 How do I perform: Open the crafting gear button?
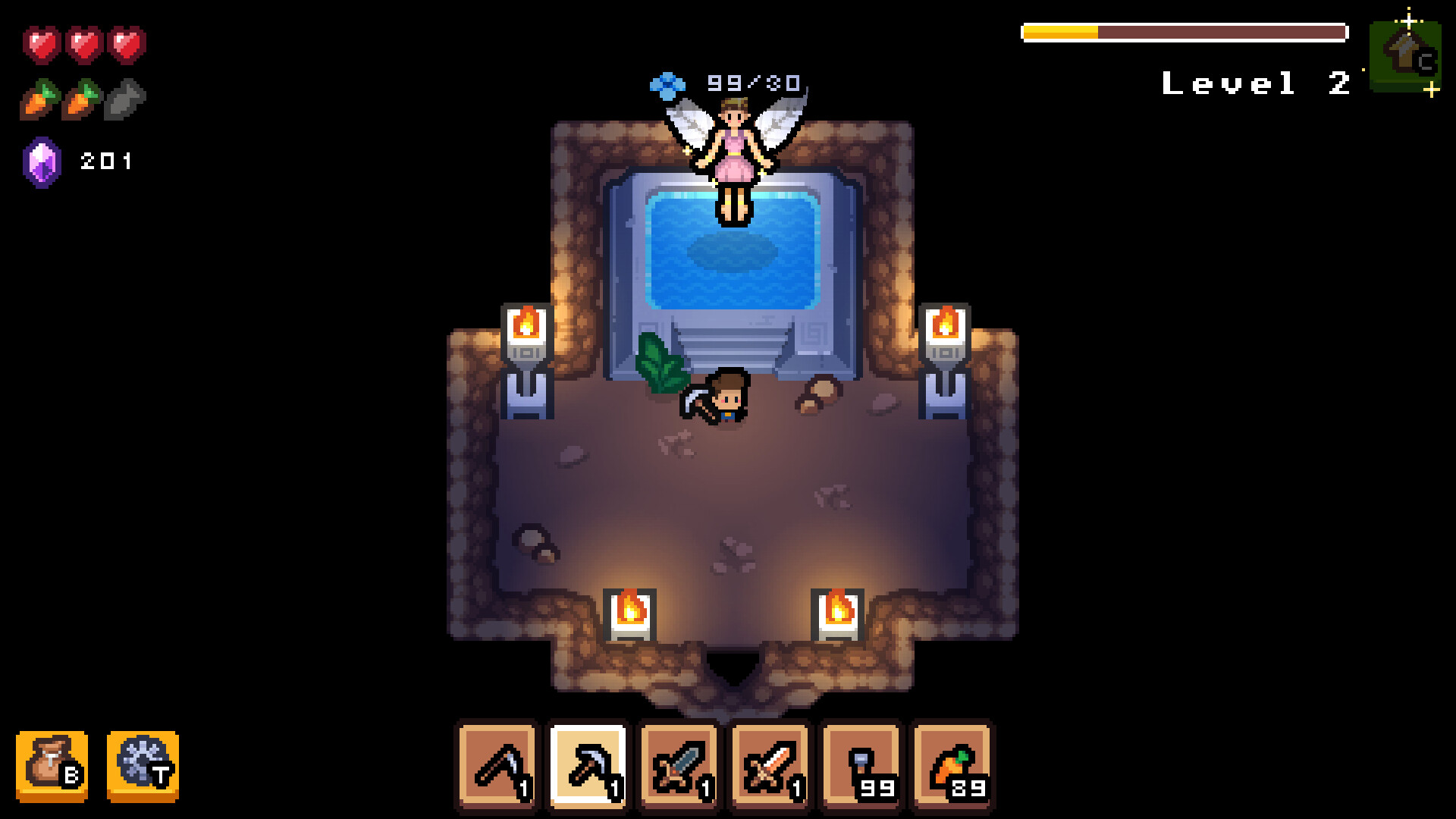coord(143,765)
